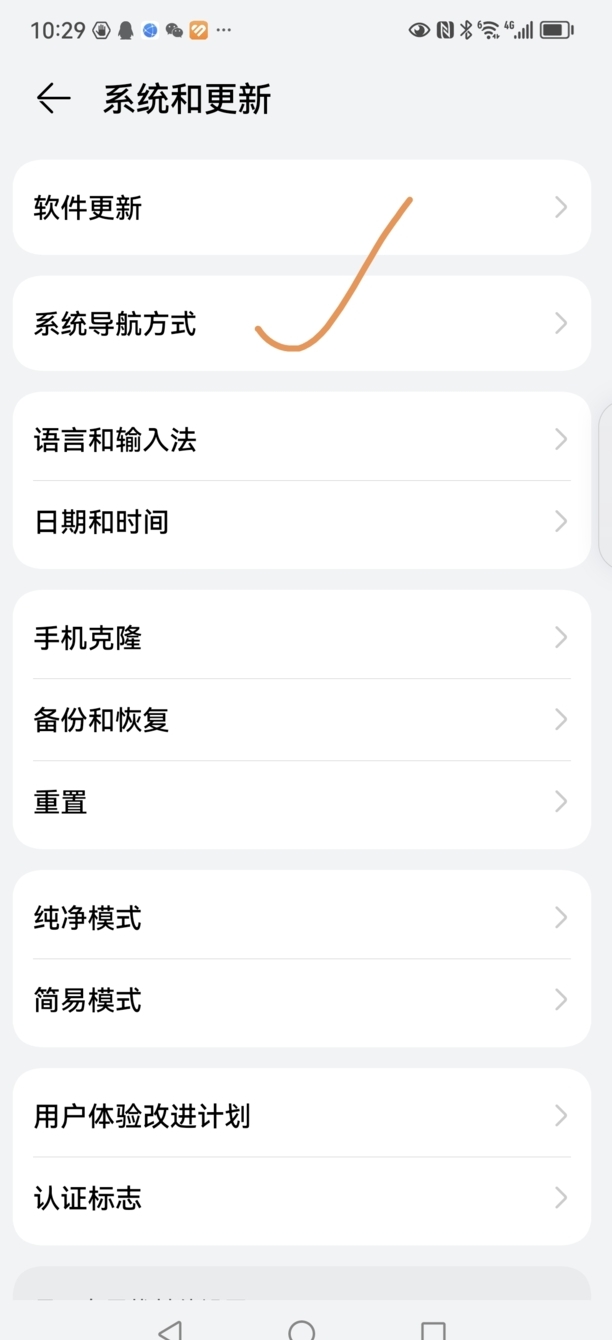
Task: Open 纯净模式 settings
Action: coord(300,918)
